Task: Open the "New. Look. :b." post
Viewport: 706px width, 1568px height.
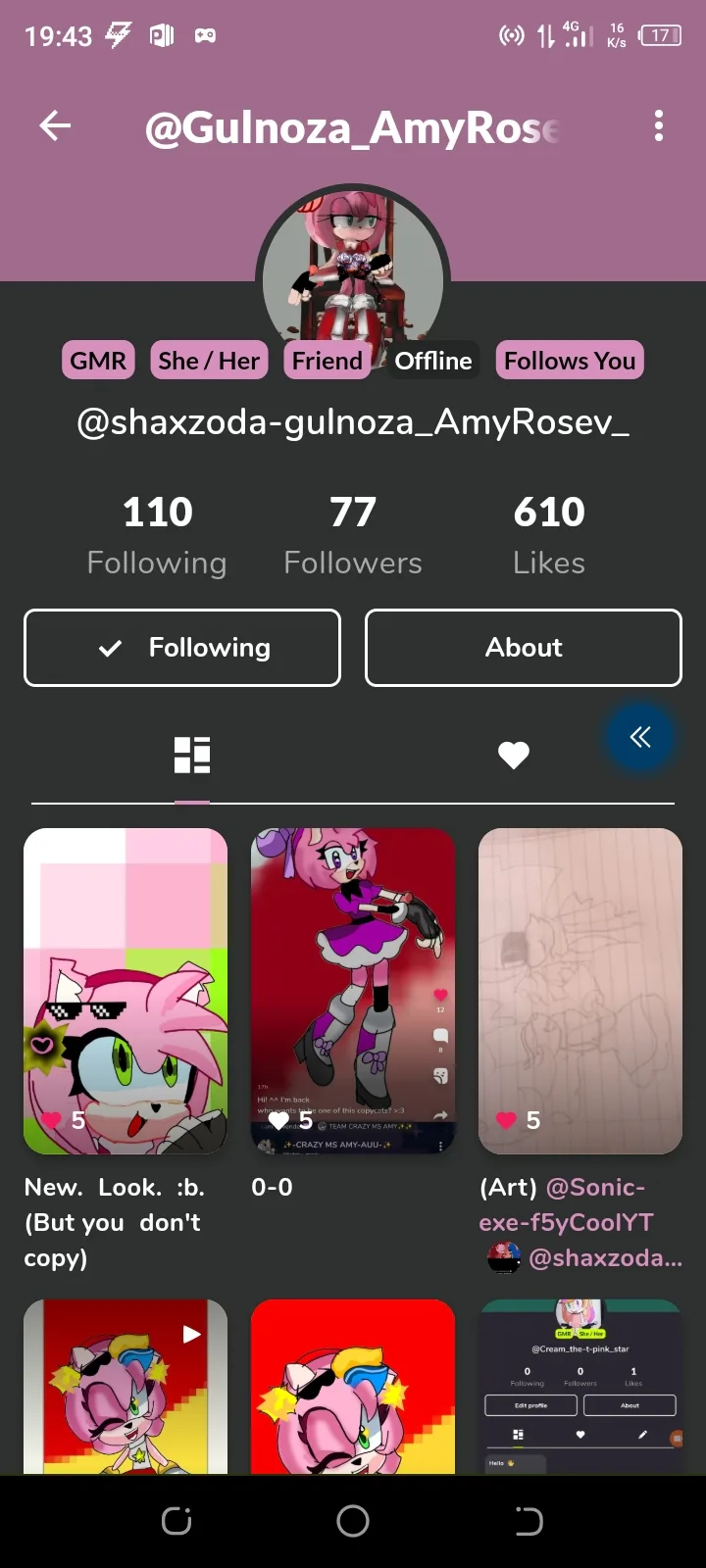Action: coord(126,990)
